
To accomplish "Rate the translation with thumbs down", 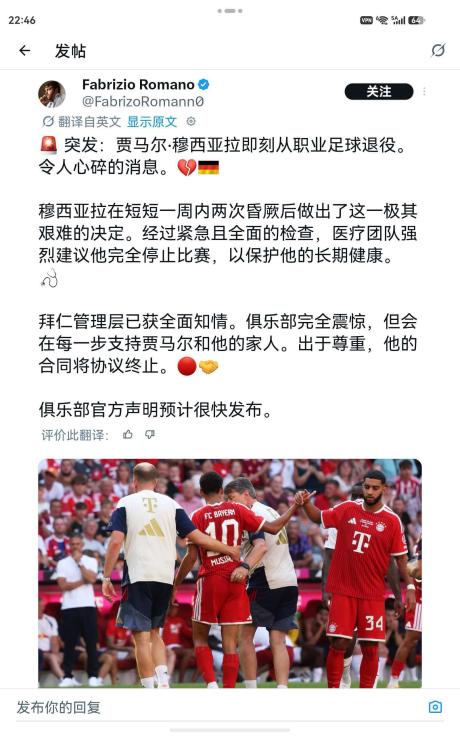I will (x=150, y=435).
